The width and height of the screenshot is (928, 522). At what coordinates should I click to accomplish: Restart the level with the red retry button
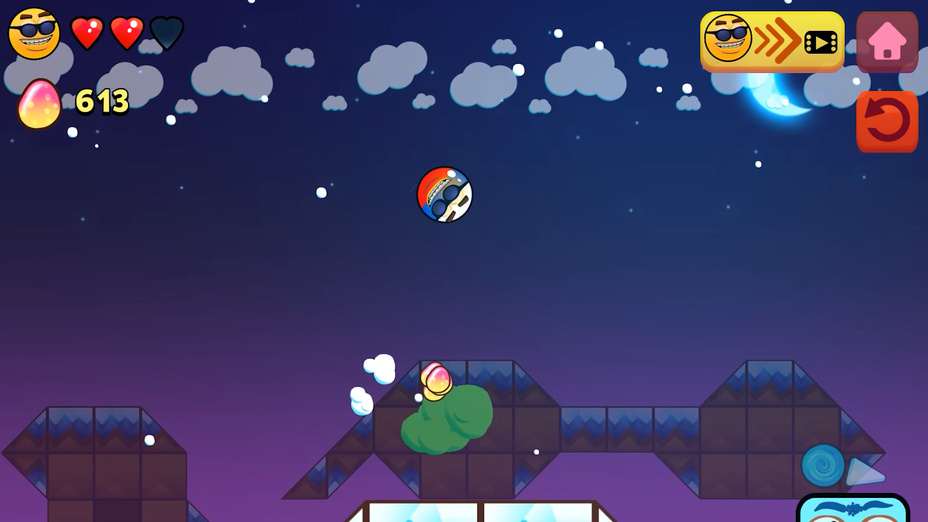(886, 121)
